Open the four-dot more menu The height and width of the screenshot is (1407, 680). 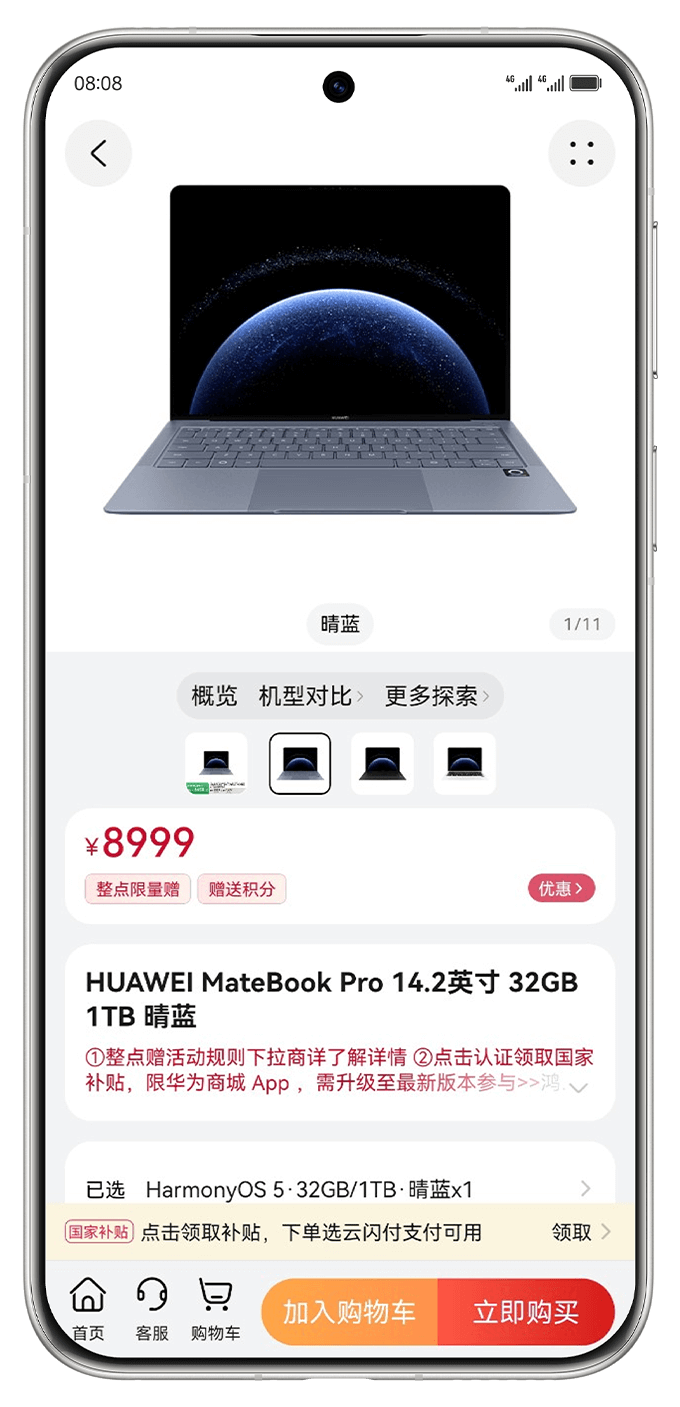tap(581, 153)
